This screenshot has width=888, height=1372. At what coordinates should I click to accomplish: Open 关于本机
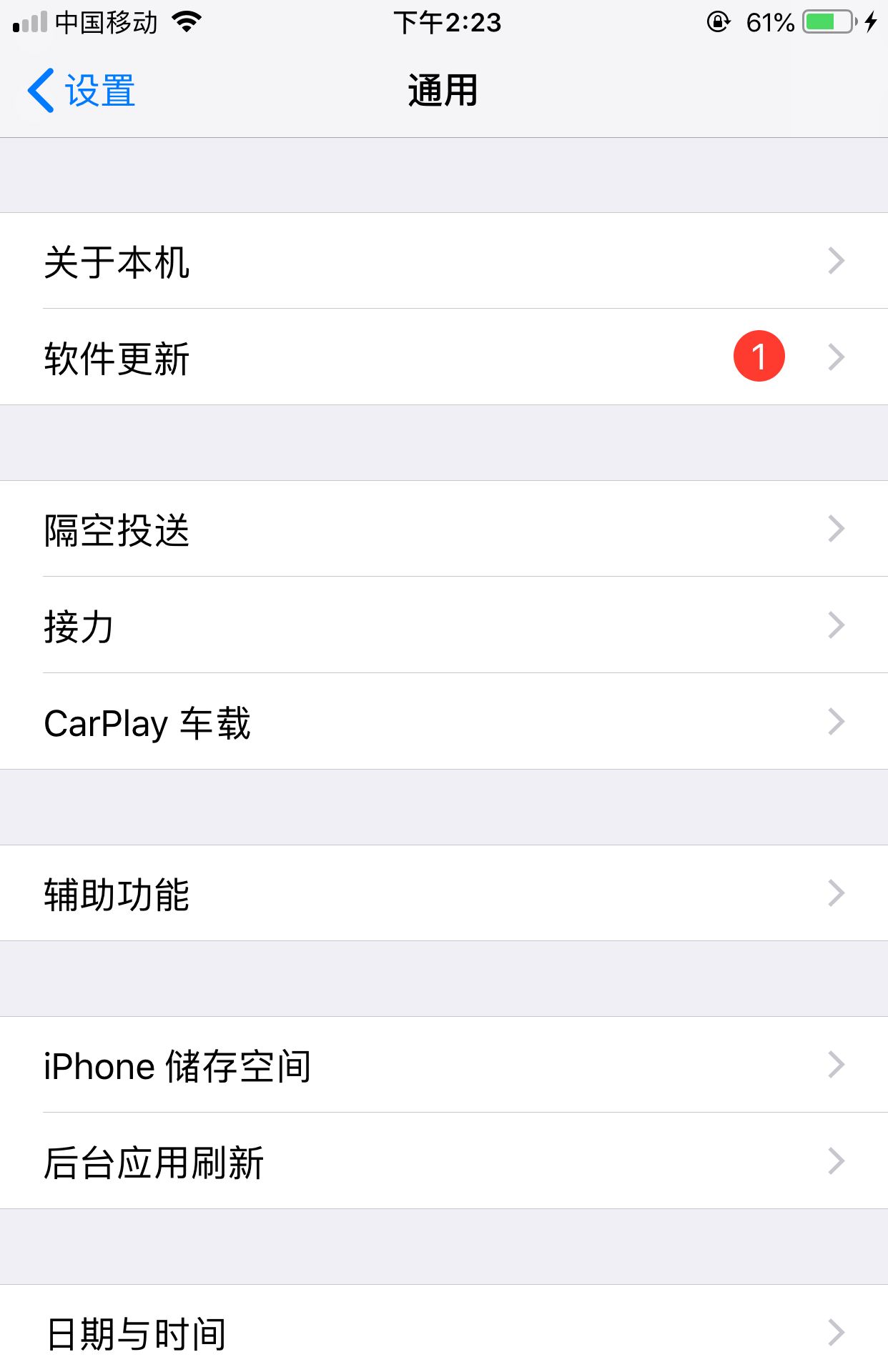pyautogui.click(x=443, y=262)
